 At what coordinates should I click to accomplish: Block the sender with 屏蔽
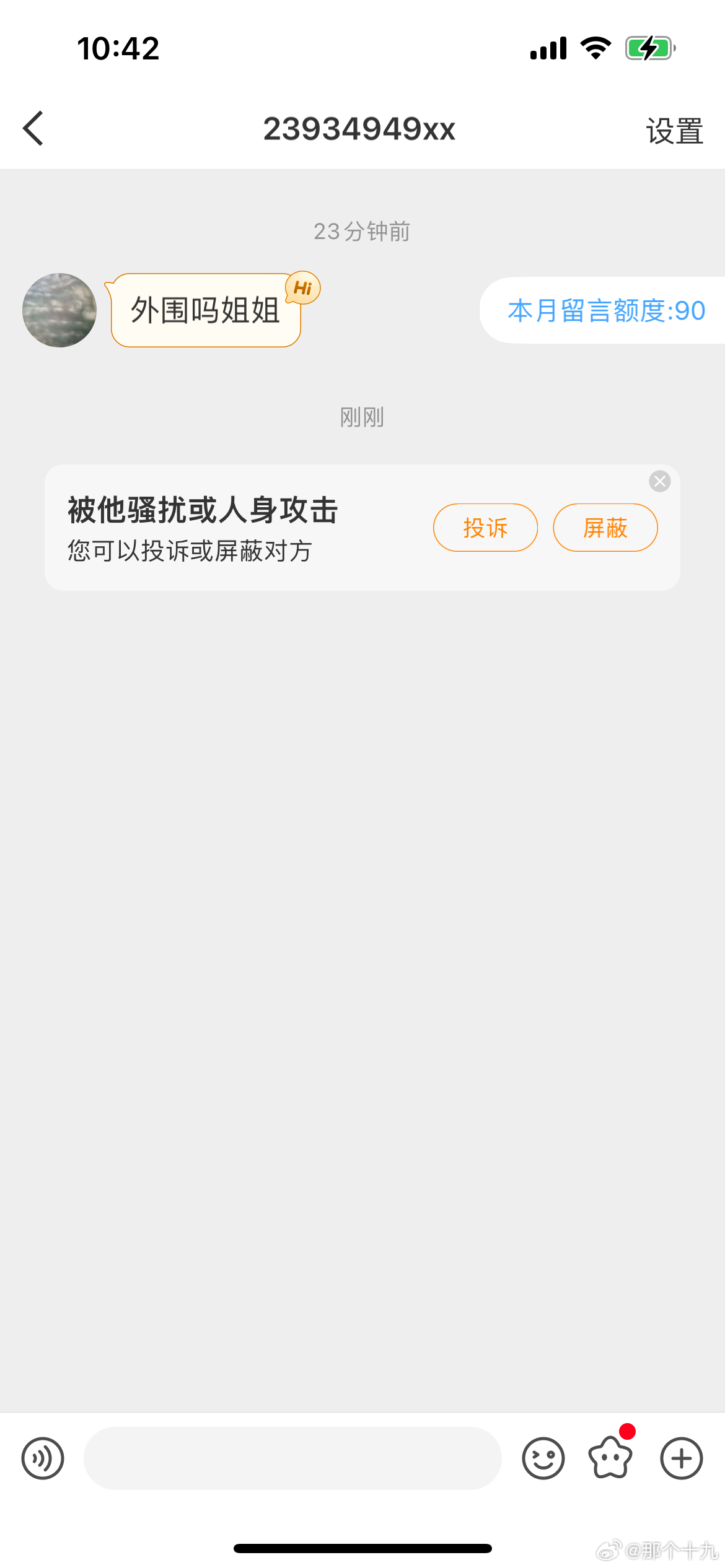click(605, 528)
